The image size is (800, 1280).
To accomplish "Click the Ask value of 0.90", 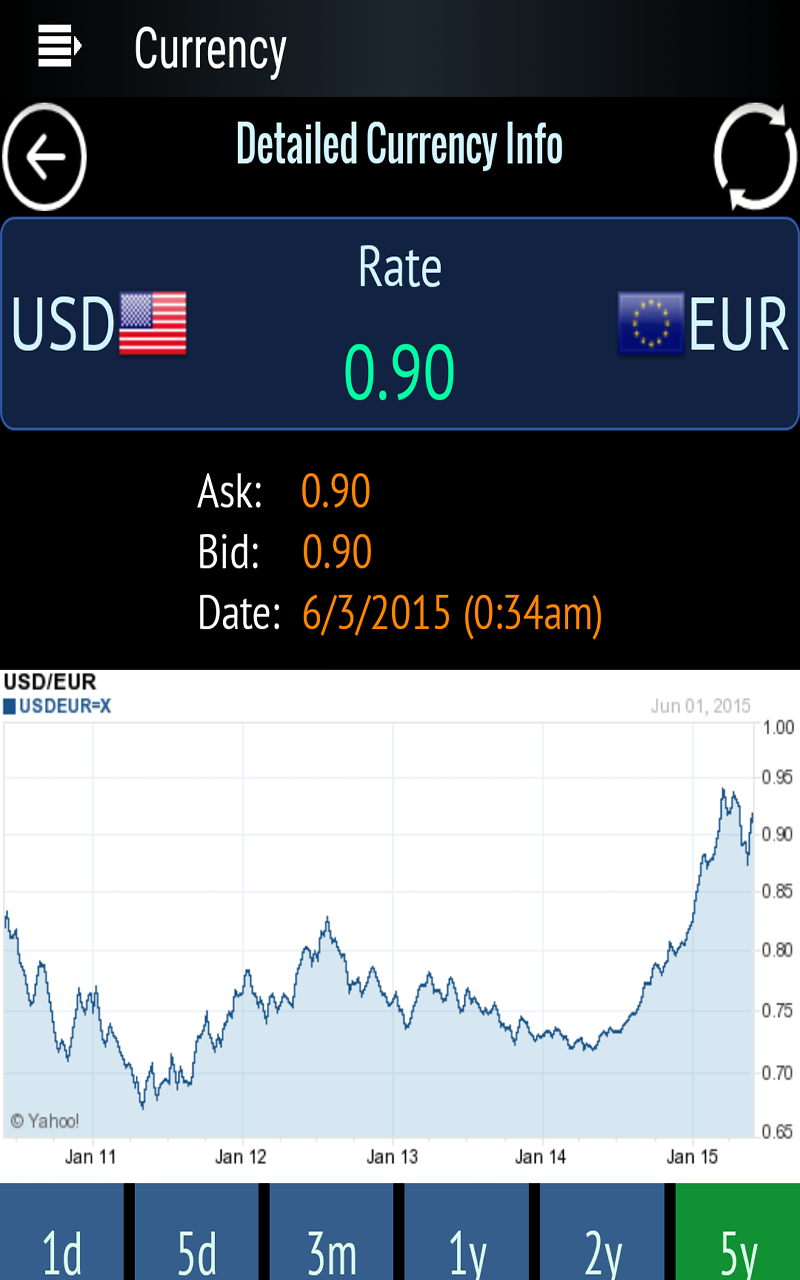I will 335,491.
